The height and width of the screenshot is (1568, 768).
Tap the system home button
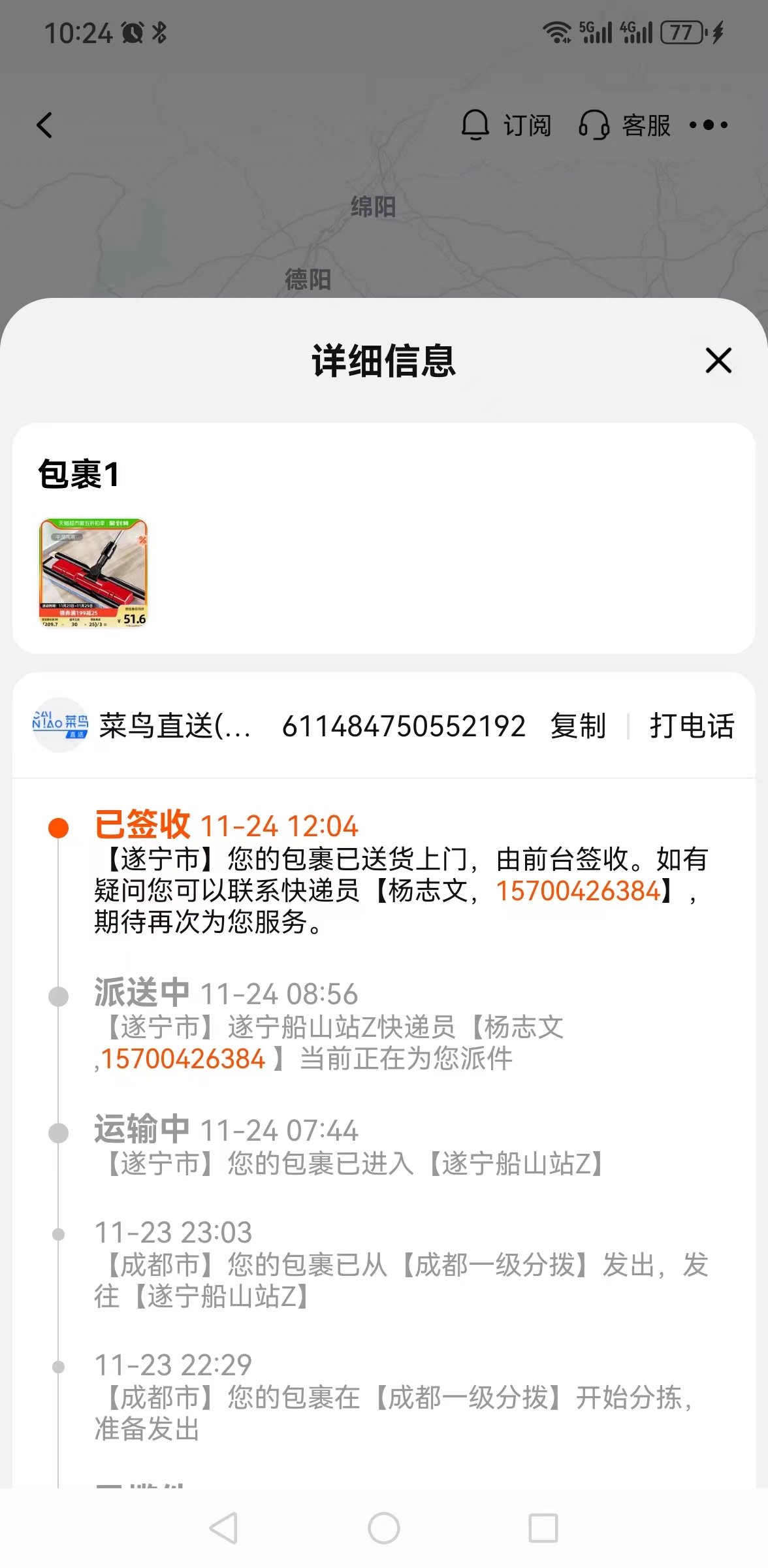point(384,1528)
